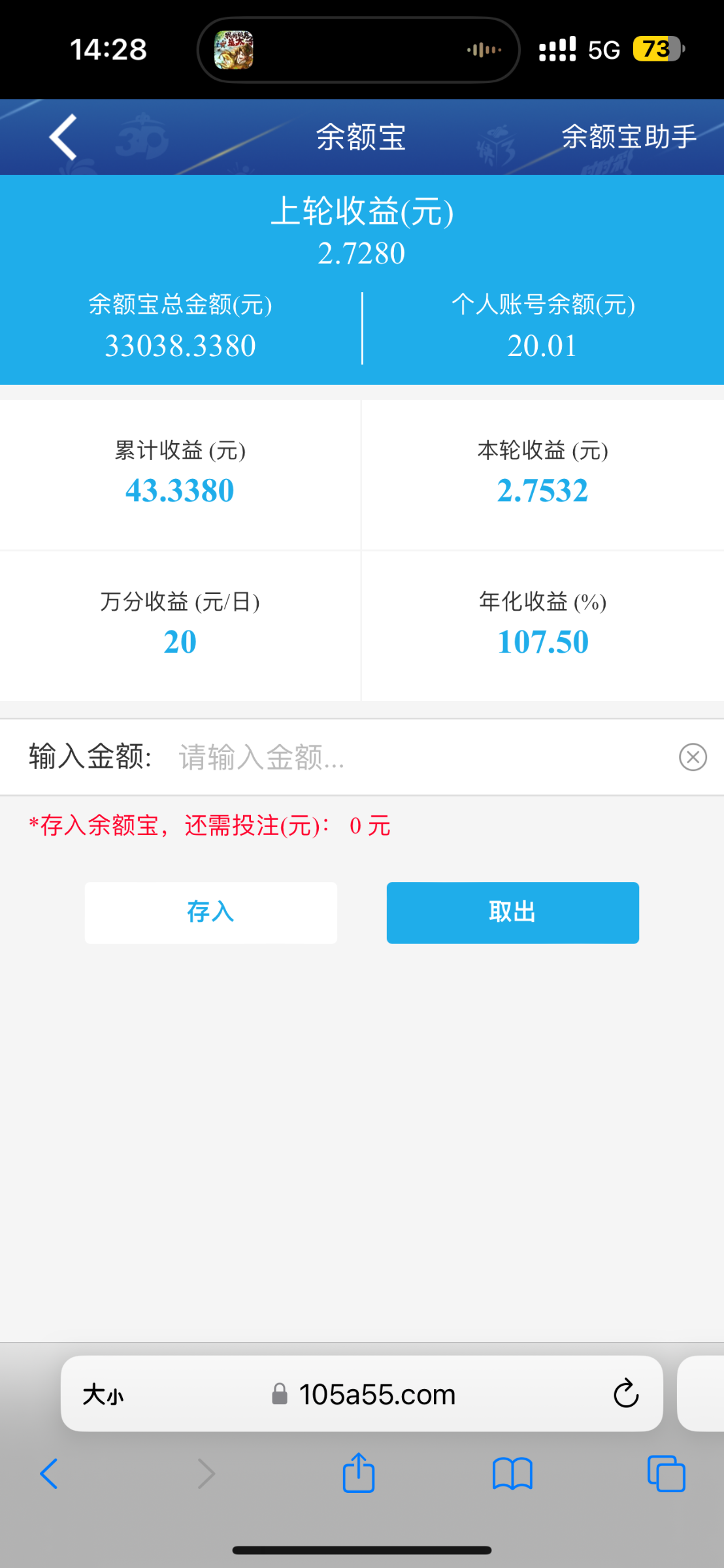Go back using the header arrow

(x=63, y=137)
